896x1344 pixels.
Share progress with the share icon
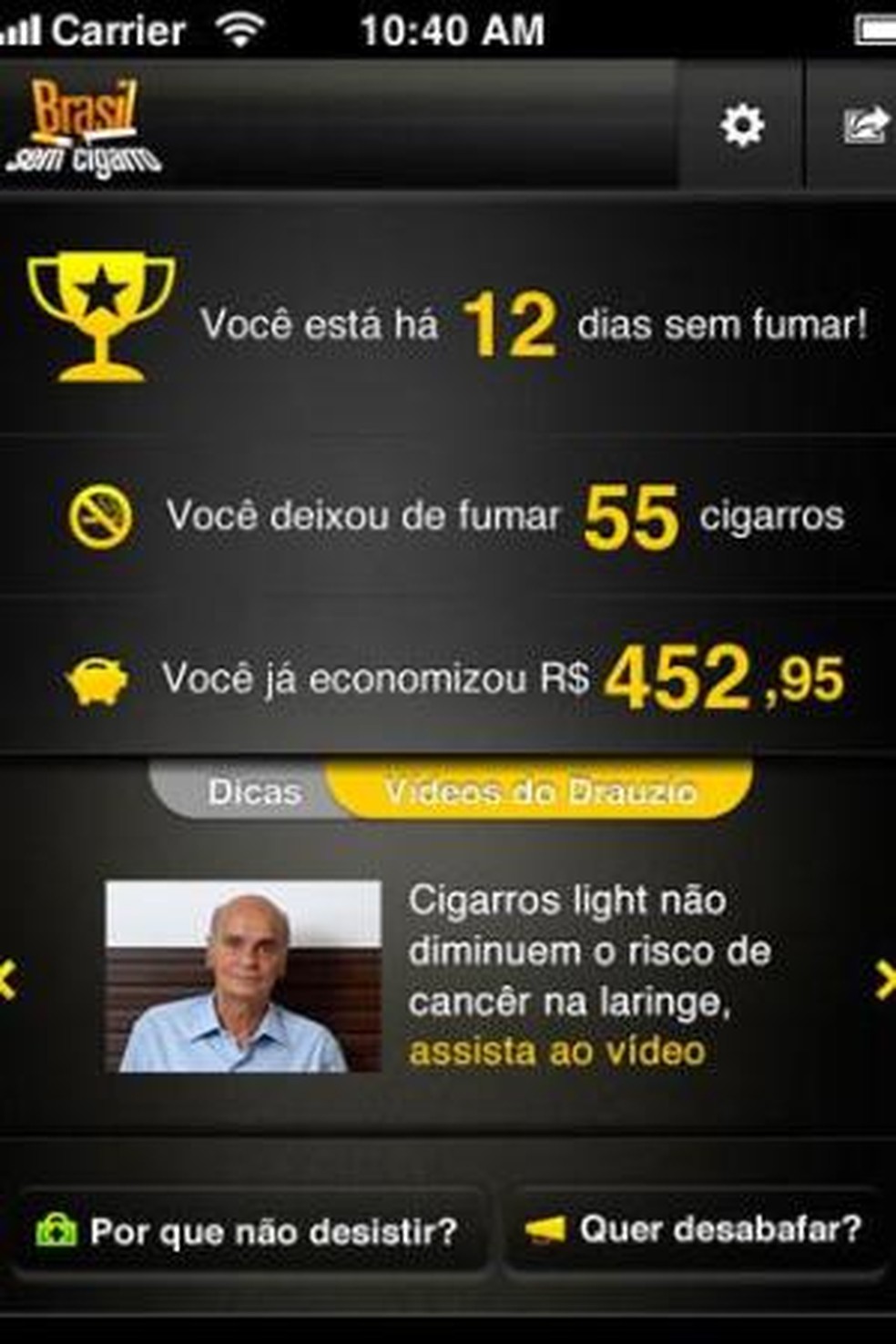862,125
